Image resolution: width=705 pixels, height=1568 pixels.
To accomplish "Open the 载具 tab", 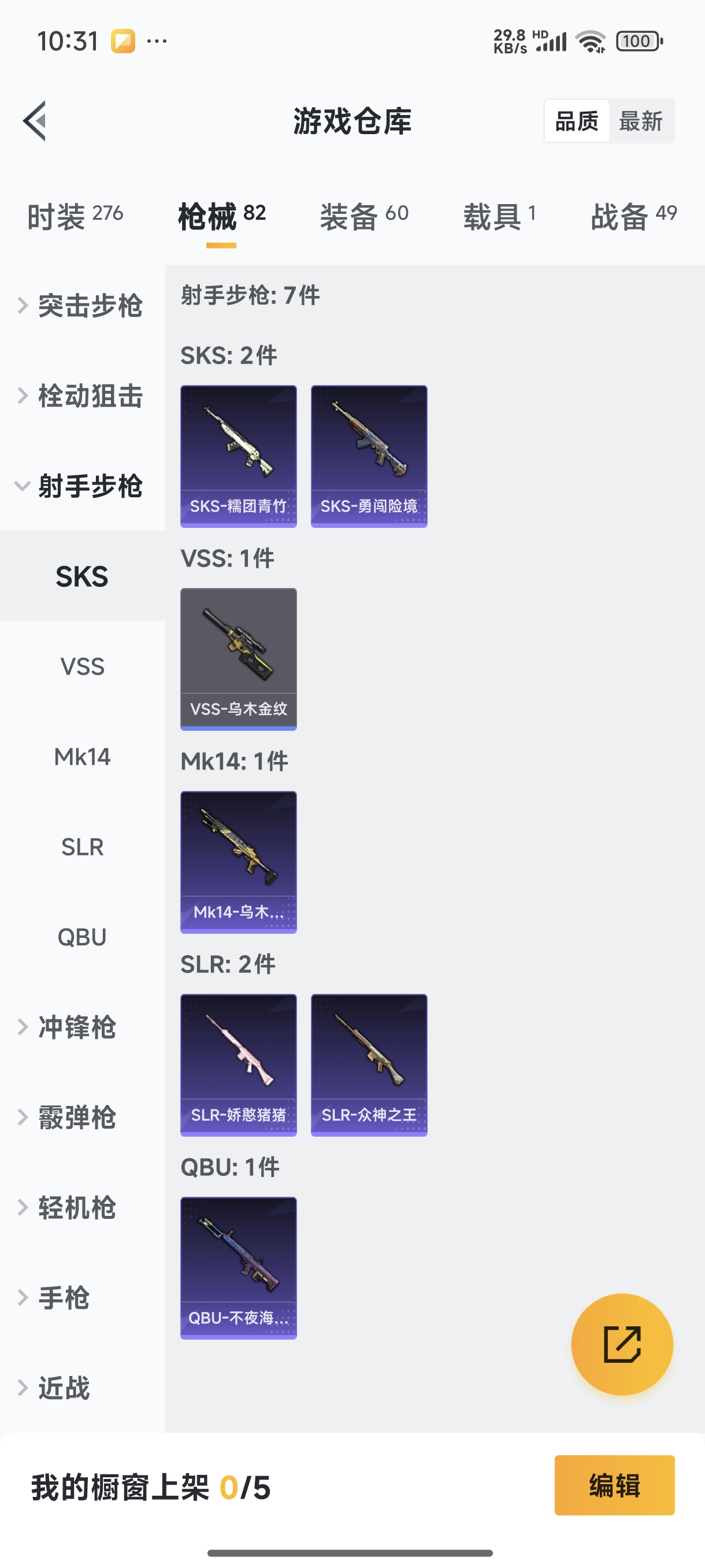I will coord(499,216).
